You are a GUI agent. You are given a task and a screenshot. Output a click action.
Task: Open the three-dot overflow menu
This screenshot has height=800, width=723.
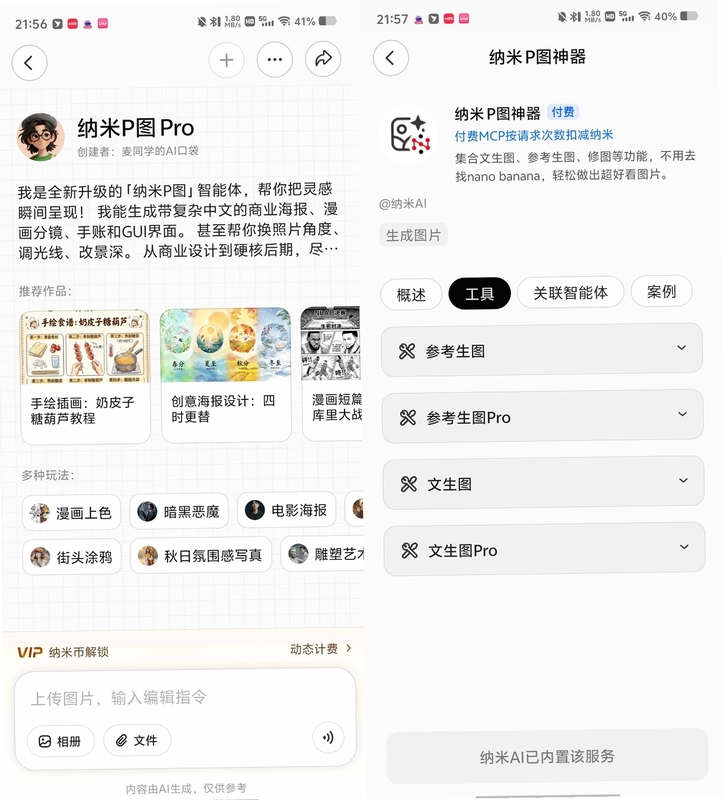275,60
